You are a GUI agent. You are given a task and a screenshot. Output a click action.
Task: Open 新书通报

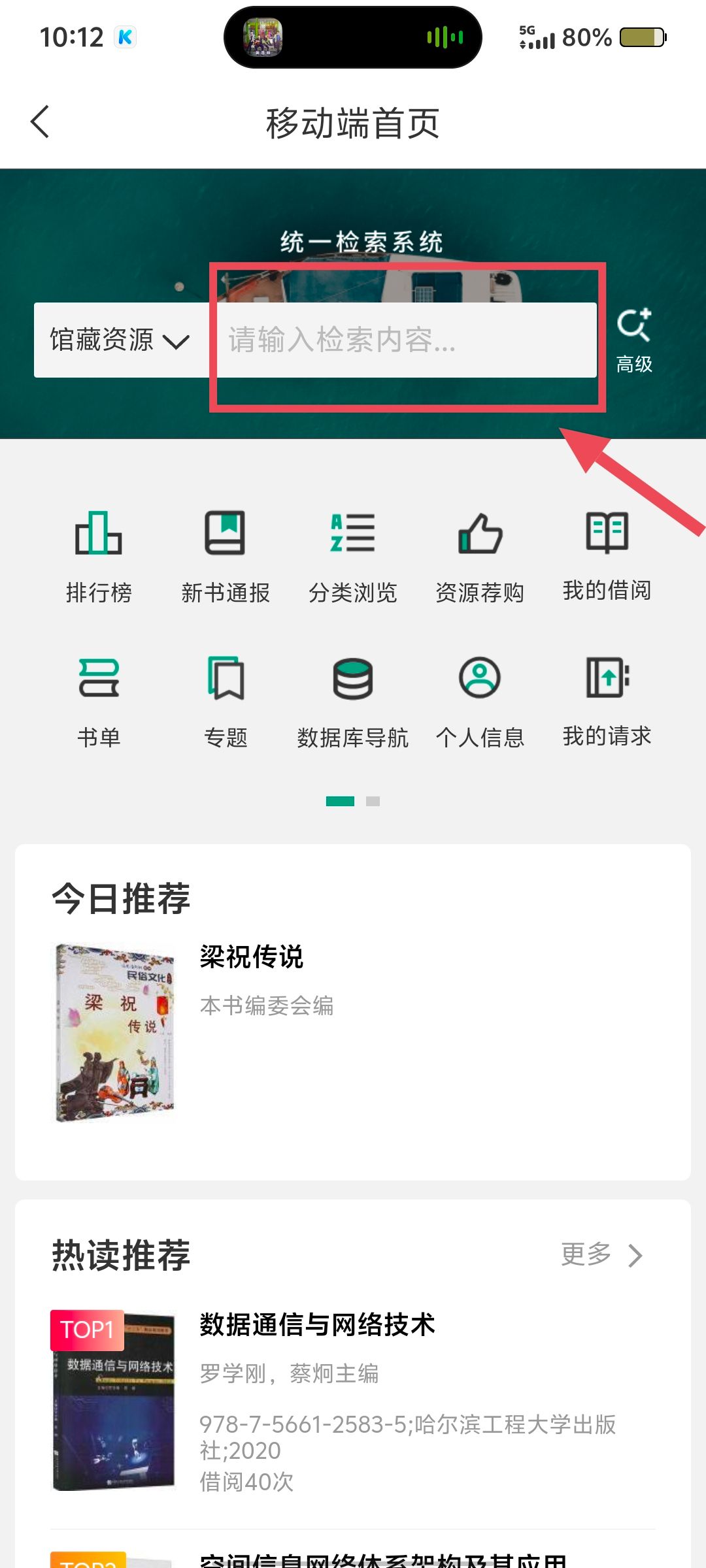click(x=226, y=555)
